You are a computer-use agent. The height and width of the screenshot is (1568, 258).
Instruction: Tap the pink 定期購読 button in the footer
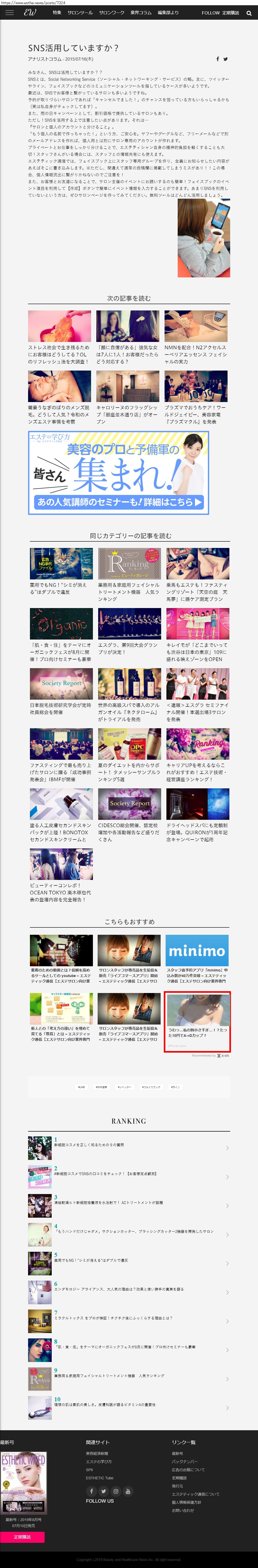(x=23, y=1537)
